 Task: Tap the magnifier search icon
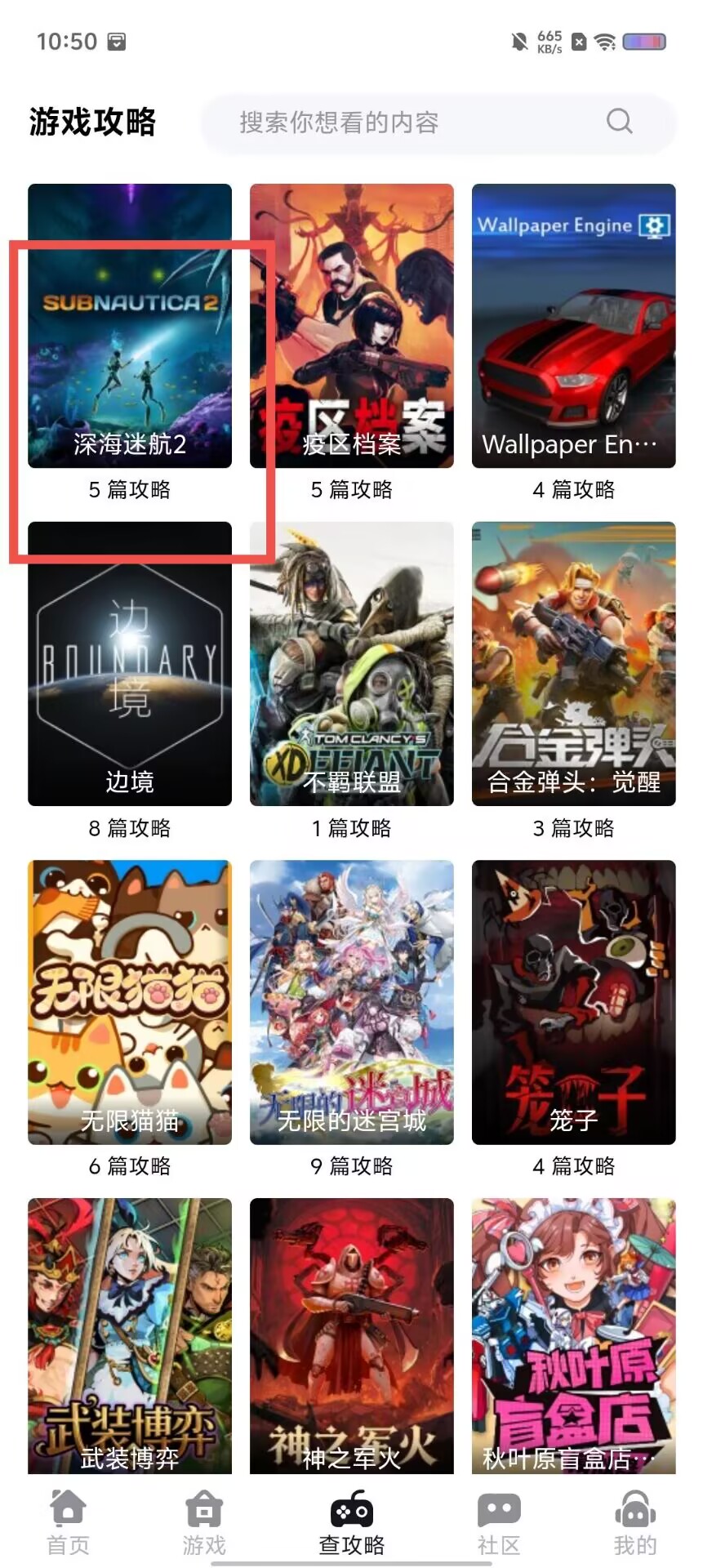tap(620, 122)
